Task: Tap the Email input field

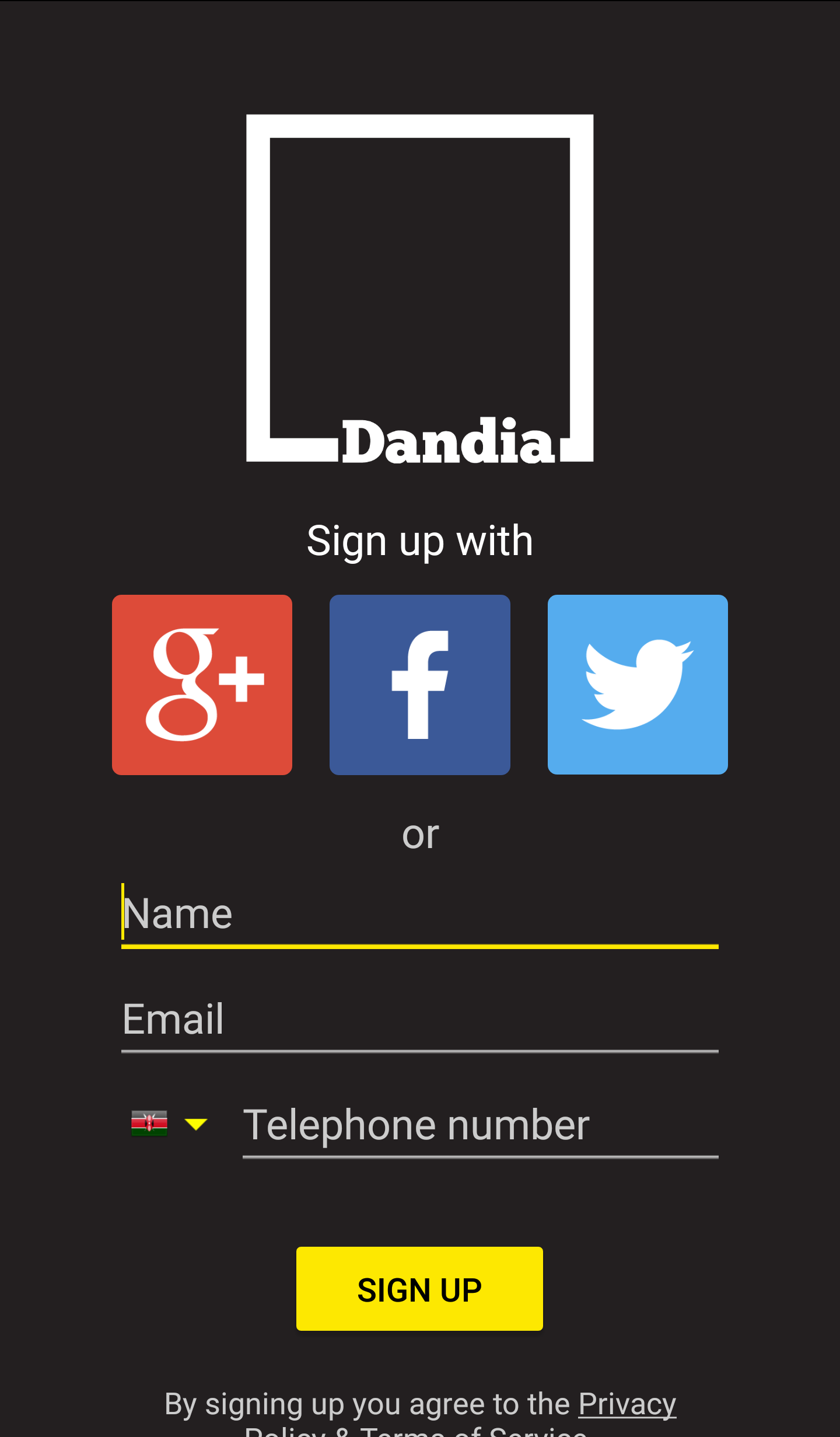Action: tap(420, 1020)
